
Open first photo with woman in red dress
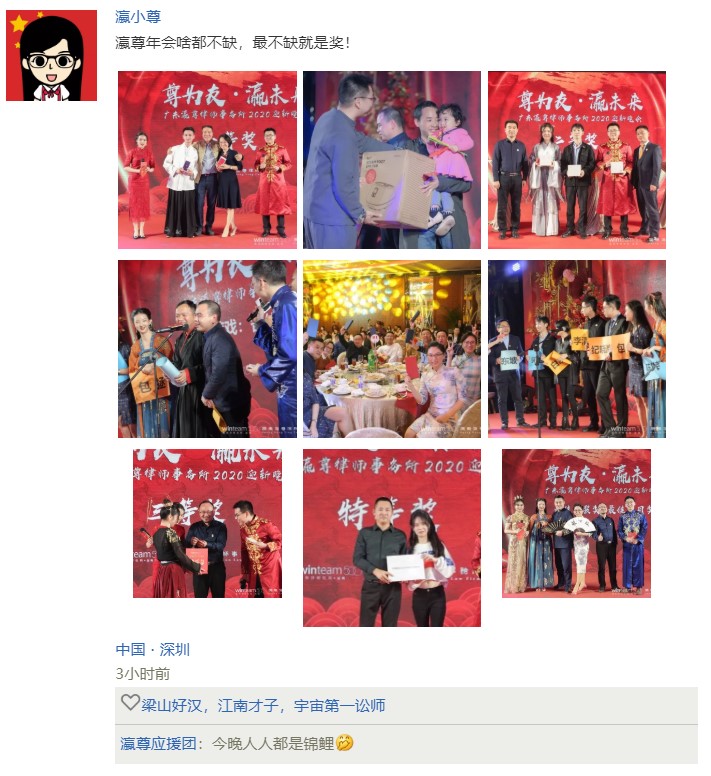(207, 160)
